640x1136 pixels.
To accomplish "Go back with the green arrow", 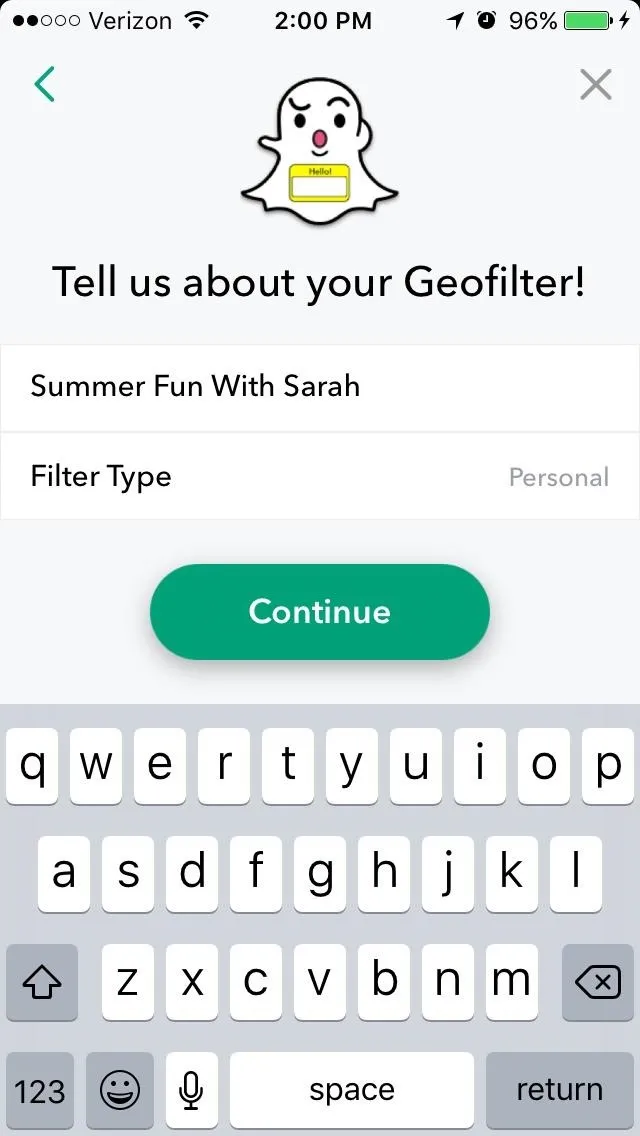I will [x=44, y=83].
